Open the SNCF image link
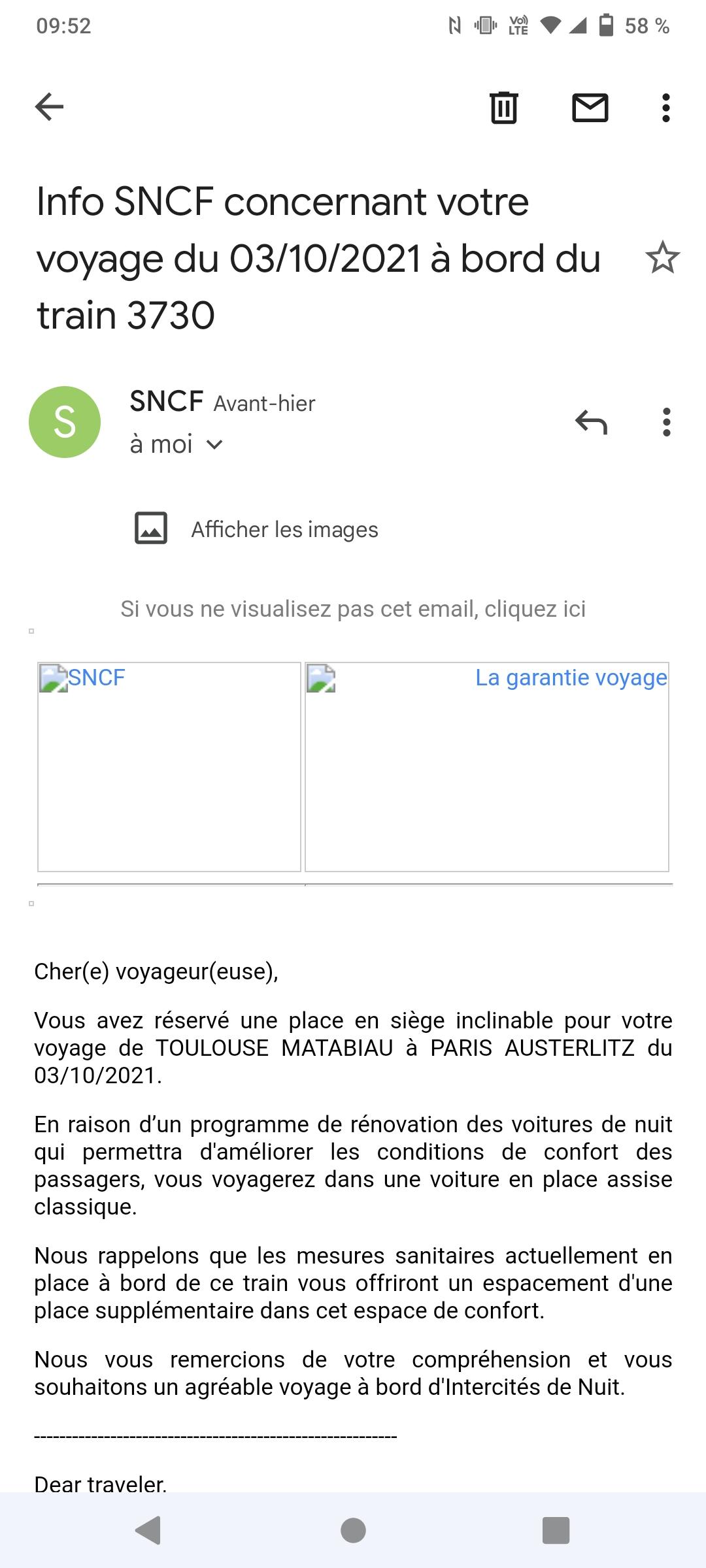The width and height of the screenshot is (706, 1568). tap(169, 767)
